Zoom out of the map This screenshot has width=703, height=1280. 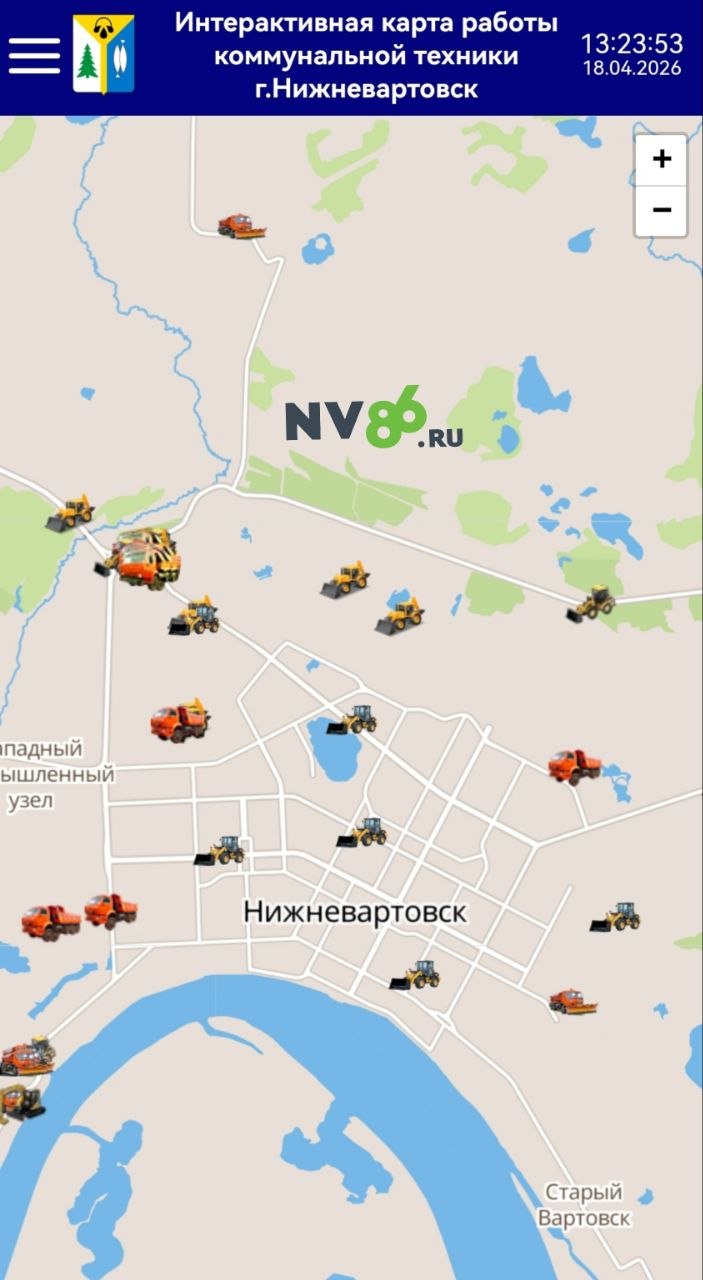(661, 211)
